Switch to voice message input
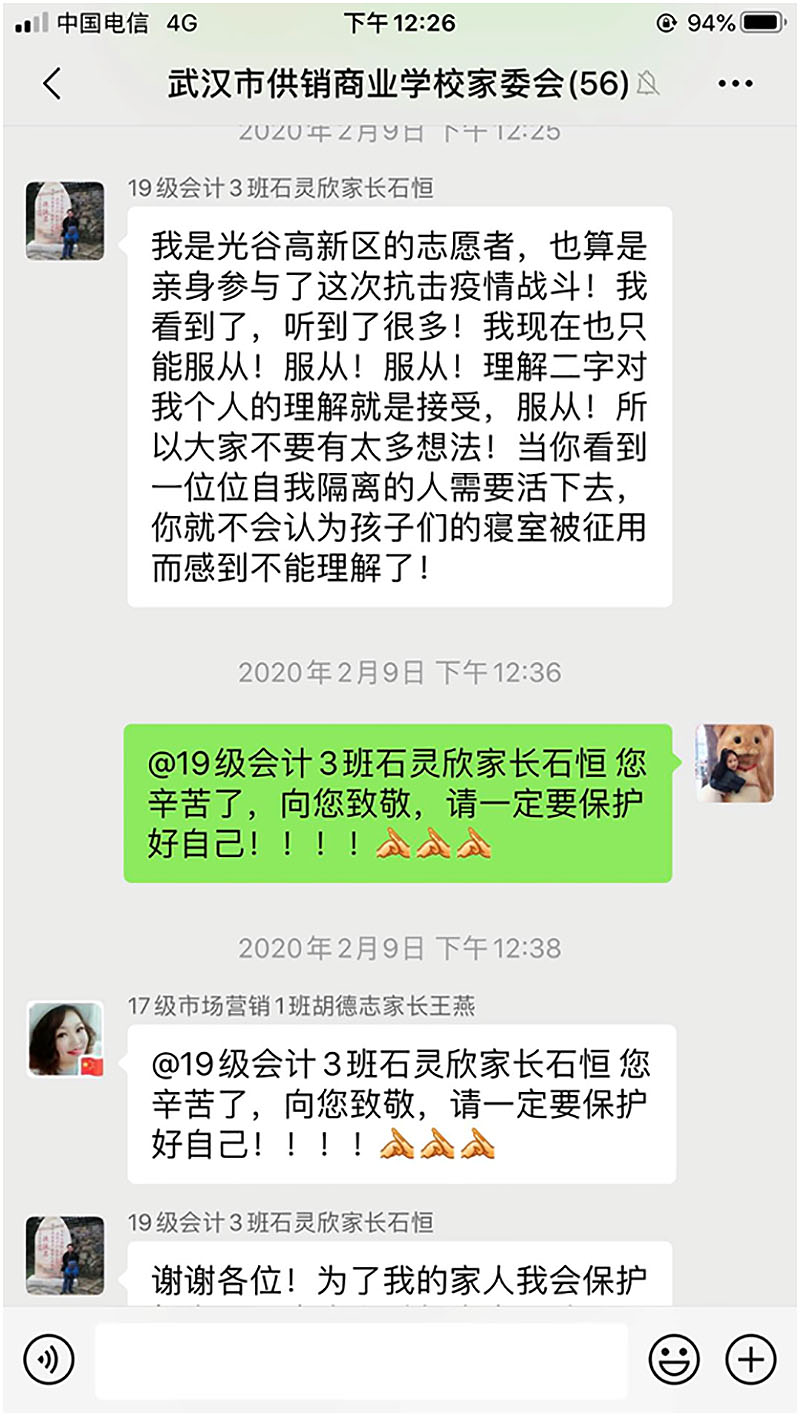 (49, 1360)
